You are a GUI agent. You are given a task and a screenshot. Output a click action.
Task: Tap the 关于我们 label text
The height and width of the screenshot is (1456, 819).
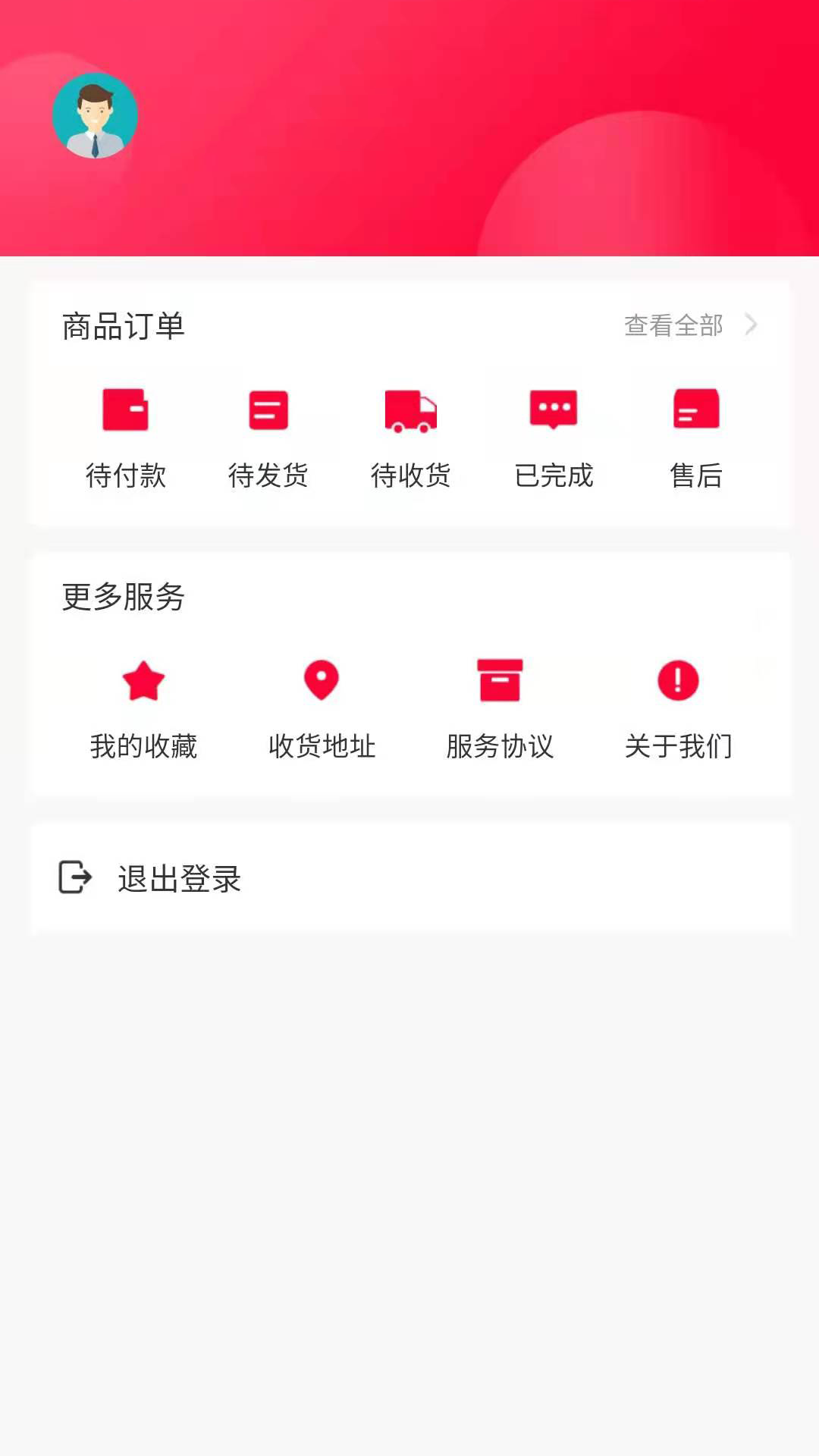click(x=679, y=746)
